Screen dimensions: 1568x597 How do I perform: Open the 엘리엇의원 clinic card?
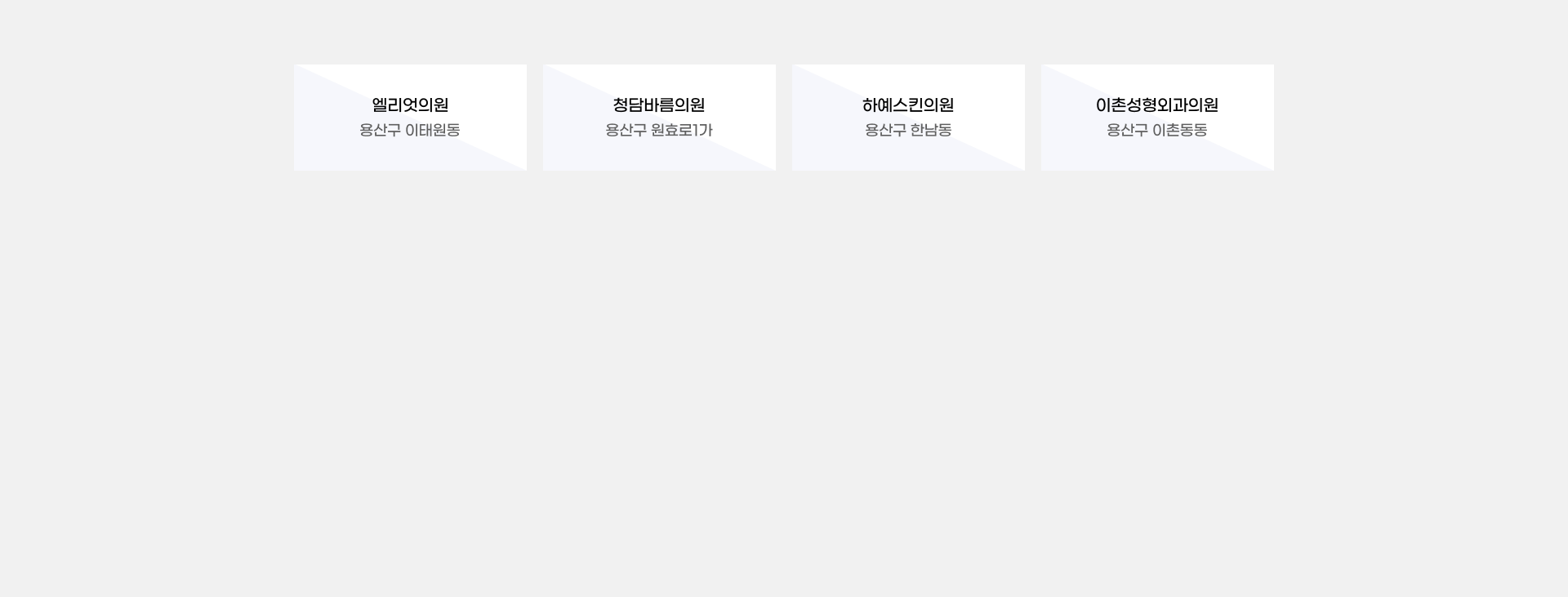coord(410,117)
